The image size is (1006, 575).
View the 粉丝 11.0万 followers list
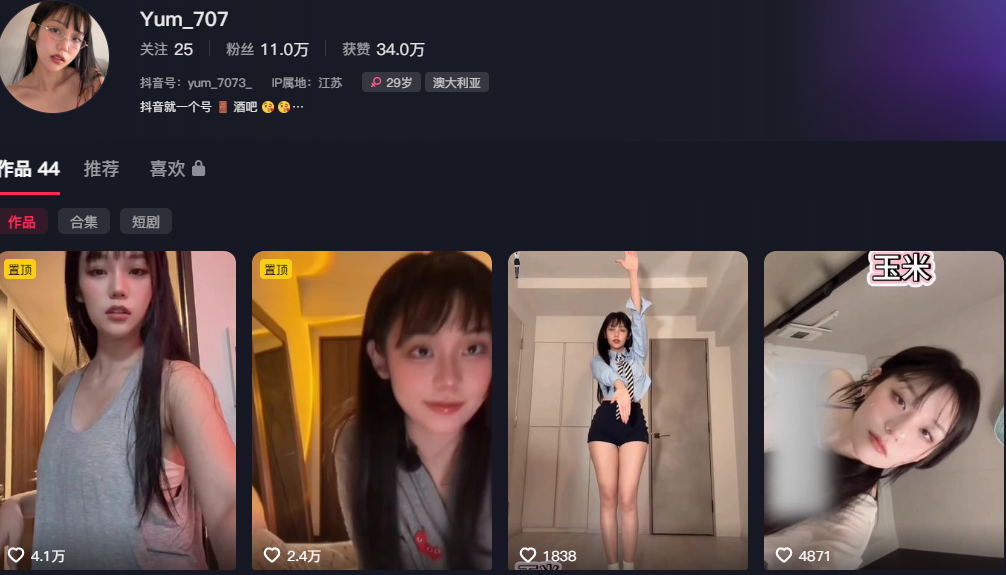(267, 49)
